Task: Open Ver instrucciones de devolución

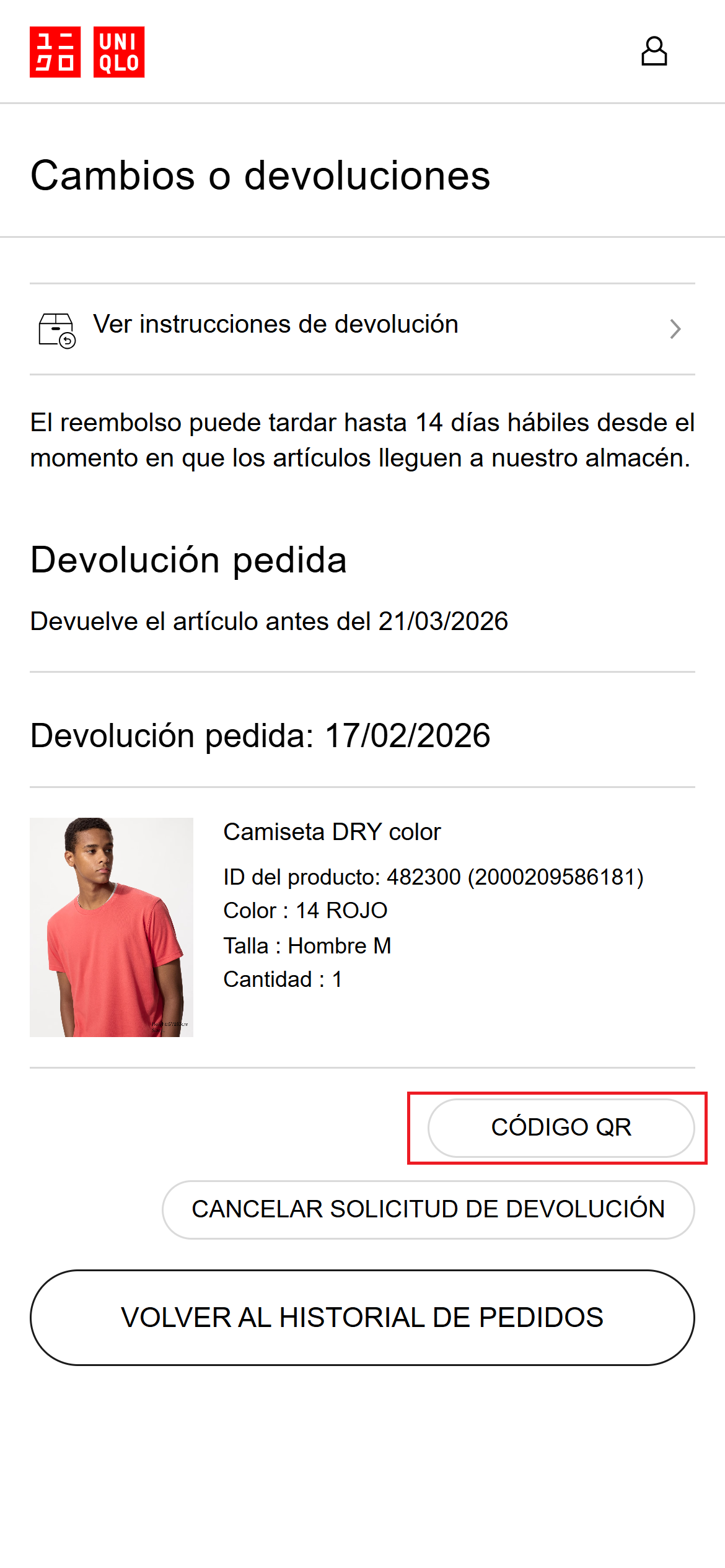Action: coord(362,328)
